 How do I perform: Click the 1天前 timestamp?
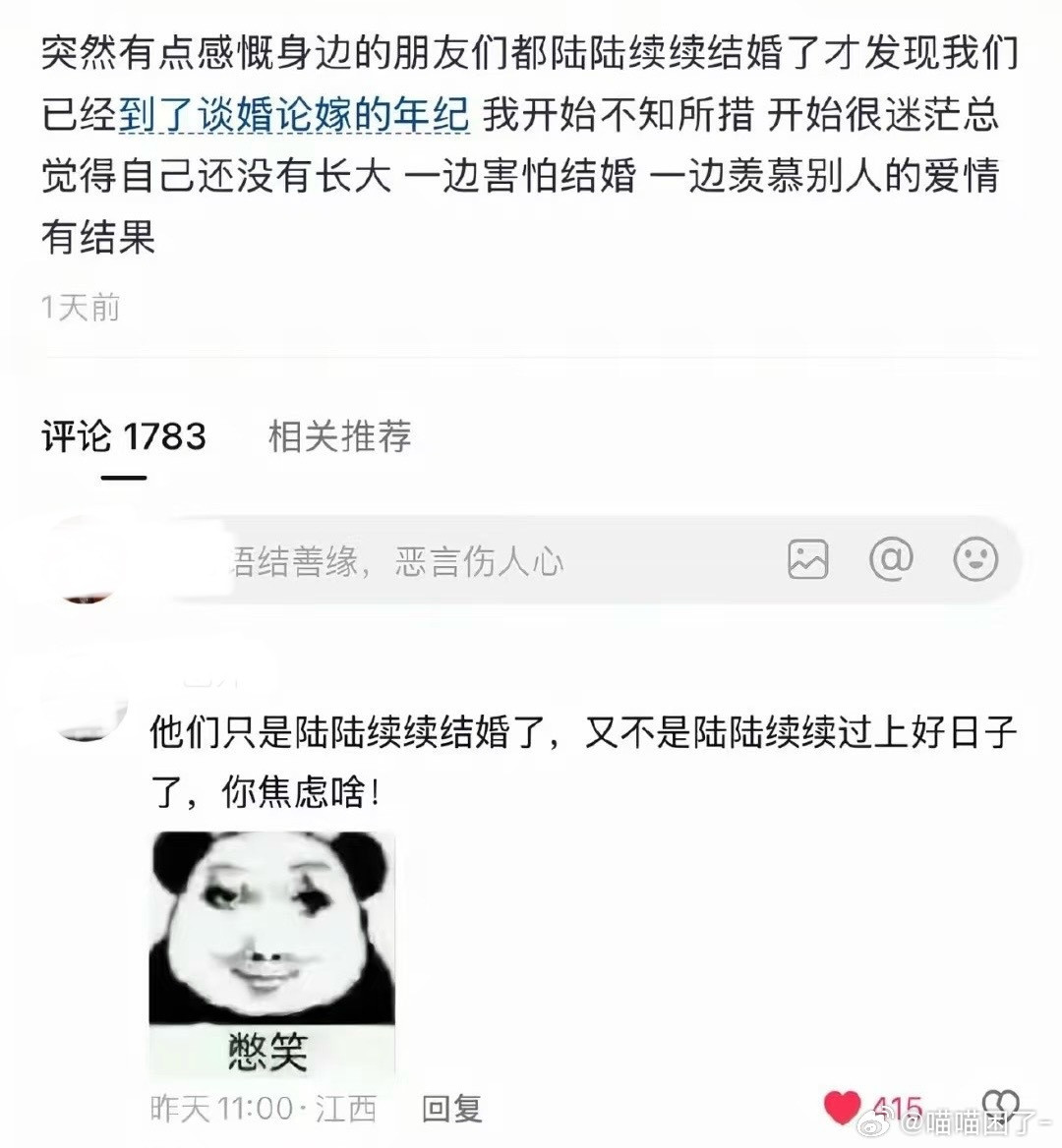click(x=79, y=308)
